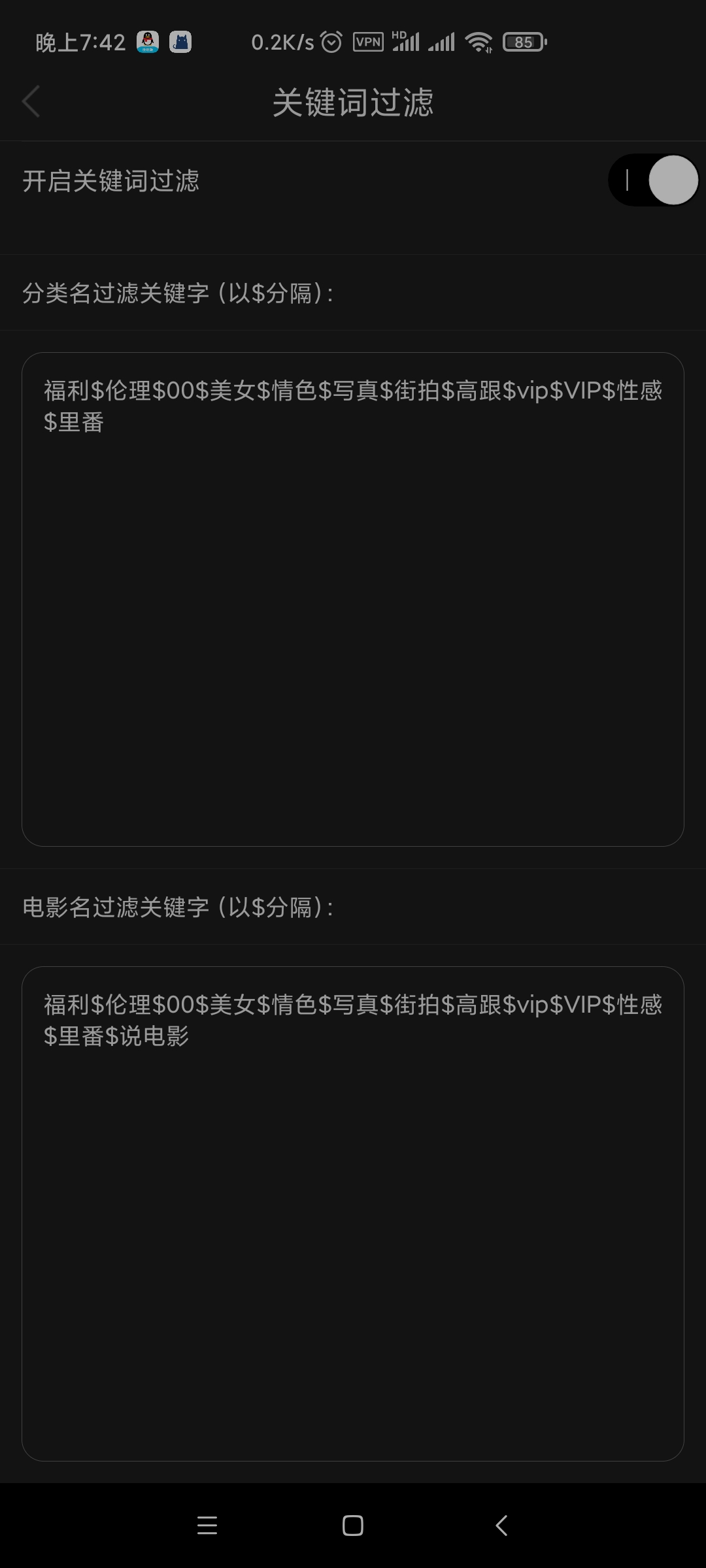Tap the network speed 0.2K/s indicator
Image resolution: width=706 pixels, height=1568 pixels.
point(282,41)
